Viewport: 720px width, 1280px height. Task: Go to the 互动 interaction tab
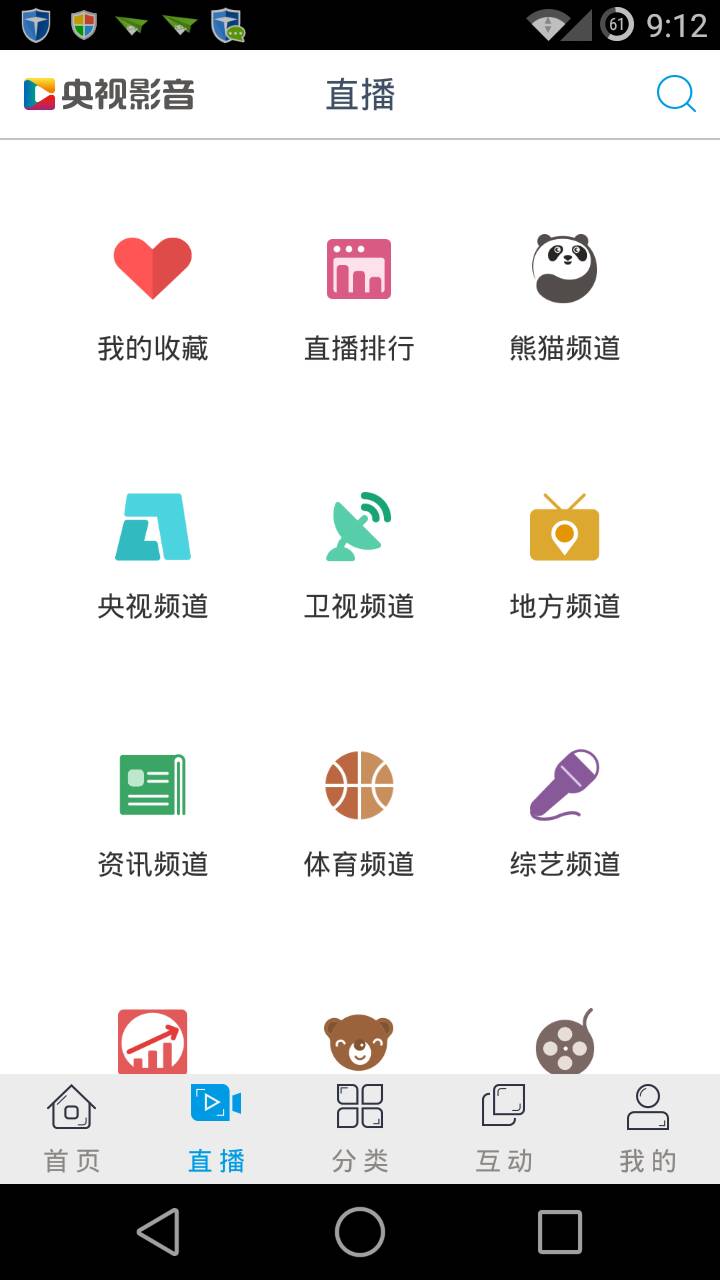504,1129
